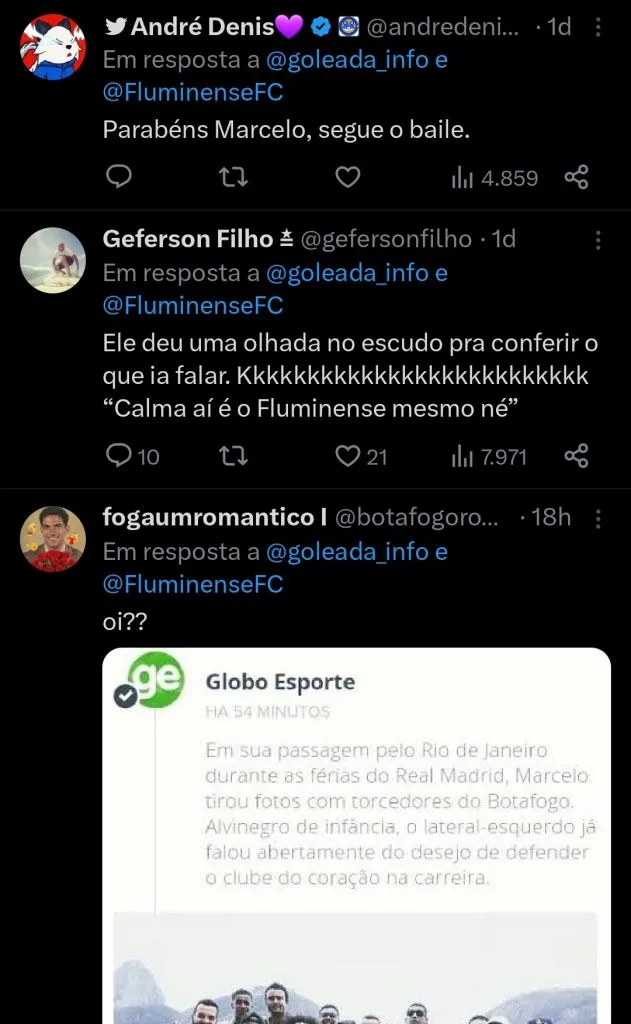Screen dimensions: 631x1024
Task: Open @FluminenseFC link in André Denis's reply
Action: [193, 93]
